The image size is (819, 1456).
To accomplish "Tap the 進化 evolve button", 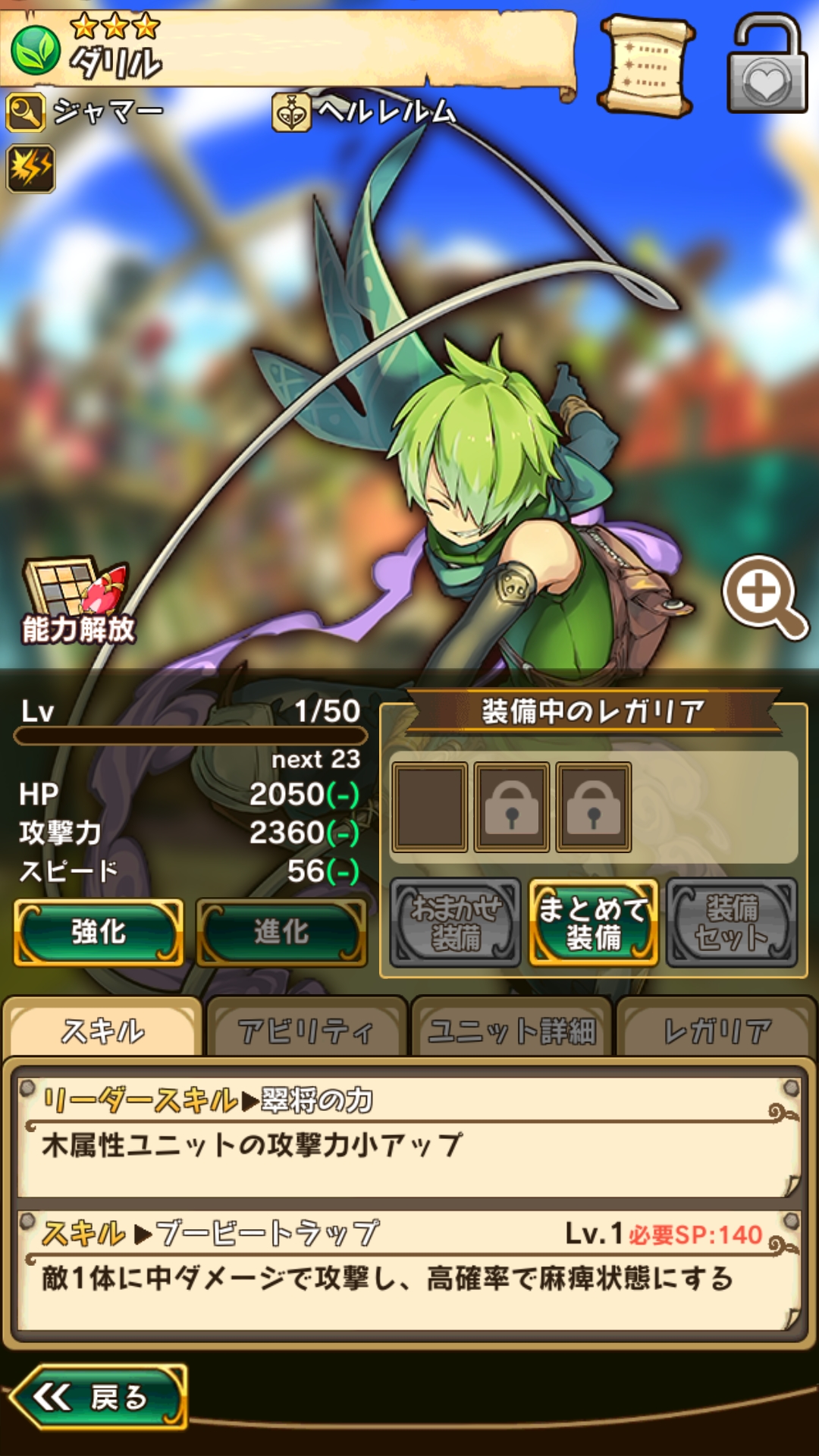I will pos(281,932).
